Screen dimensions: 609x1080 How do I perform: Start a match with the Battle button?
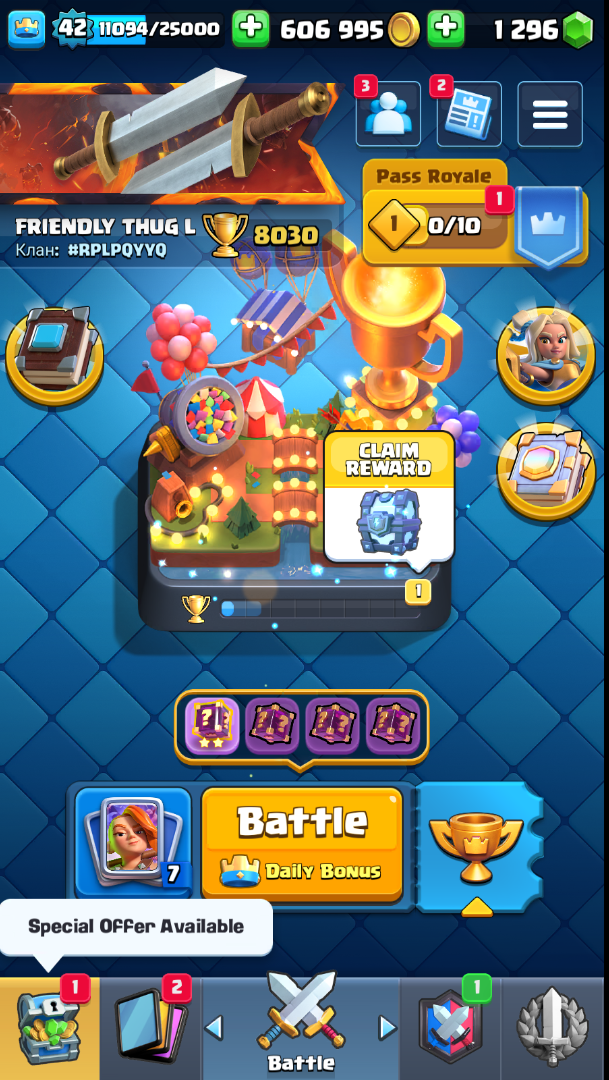click(302, 842)
